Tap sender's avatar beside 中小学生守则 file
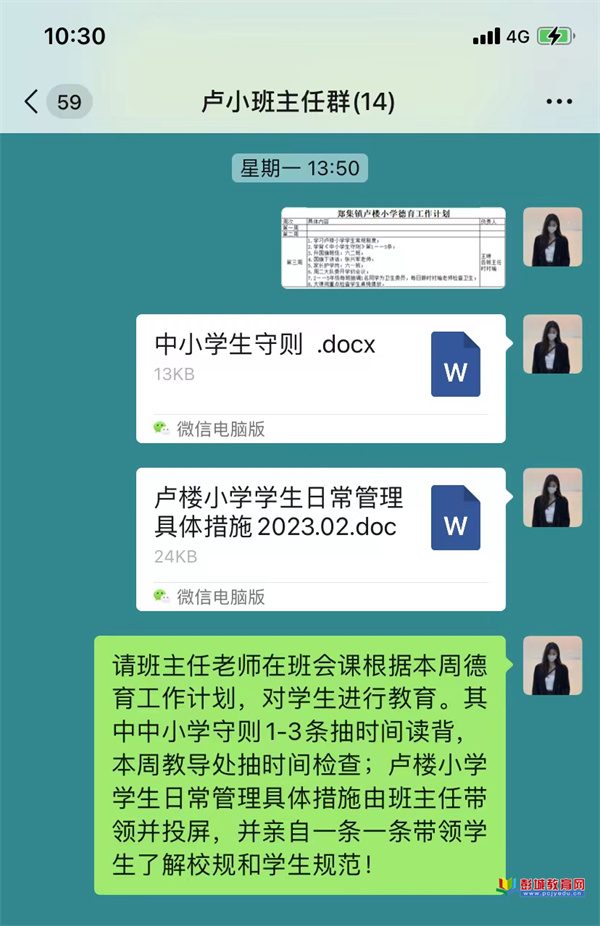This screenshot has height=926, width=600. click(552, 345)
